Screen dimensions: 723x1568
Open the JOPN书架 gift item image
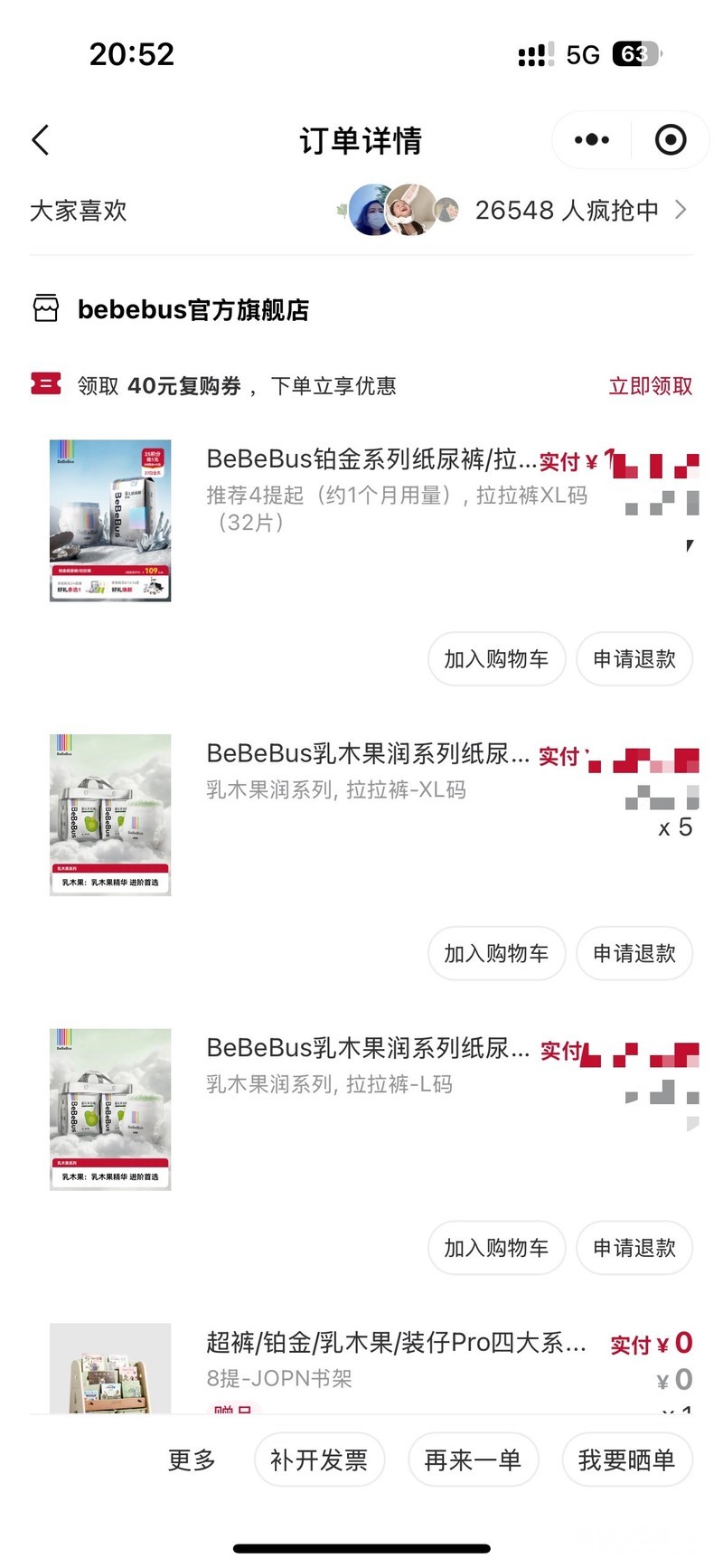(x=110, y=1367)
